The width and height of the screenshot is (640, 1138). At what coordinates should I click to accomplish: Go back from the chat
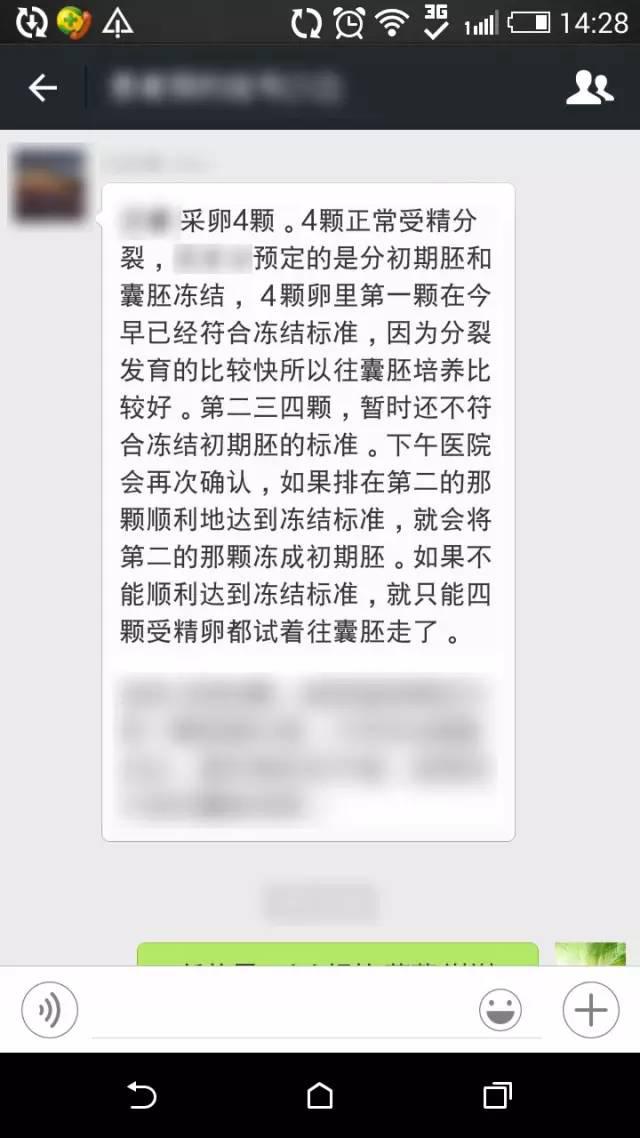click(42, 88)
